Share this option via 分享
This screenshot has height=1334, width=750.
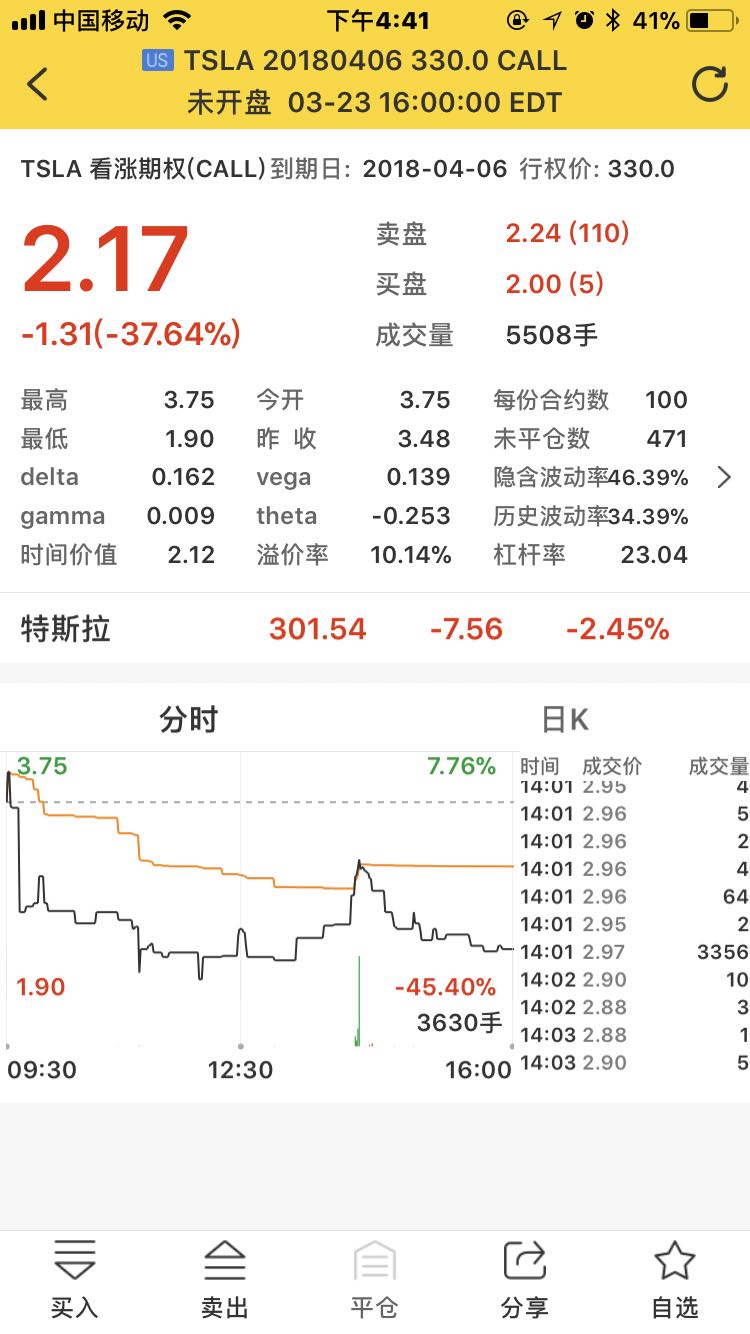pyautogui.click(x=525, y=1280)
